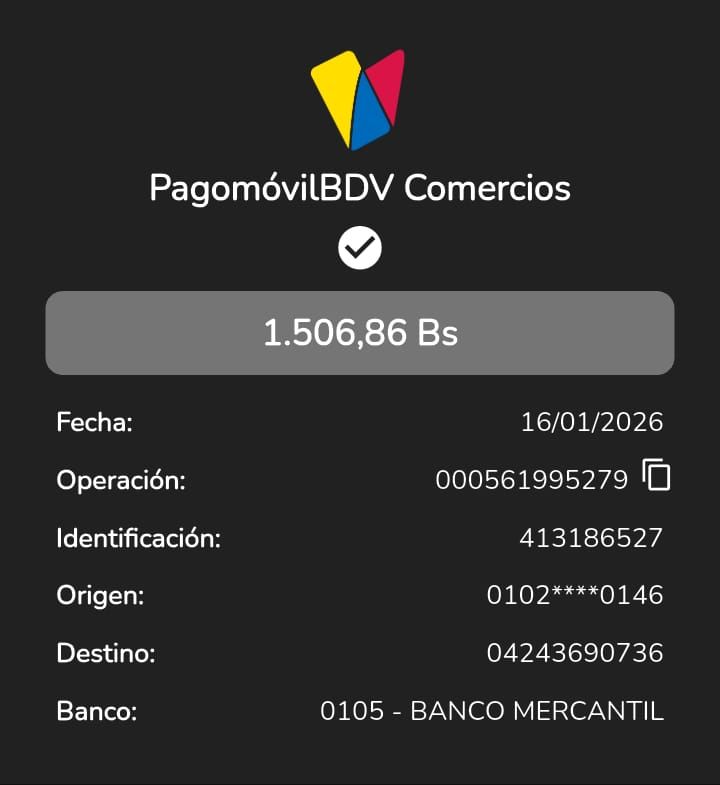This screenshot has width=720, height=785.
Task: Copy the operation number 000561995279
Action: pyautogui.click(x=656, y=476)
